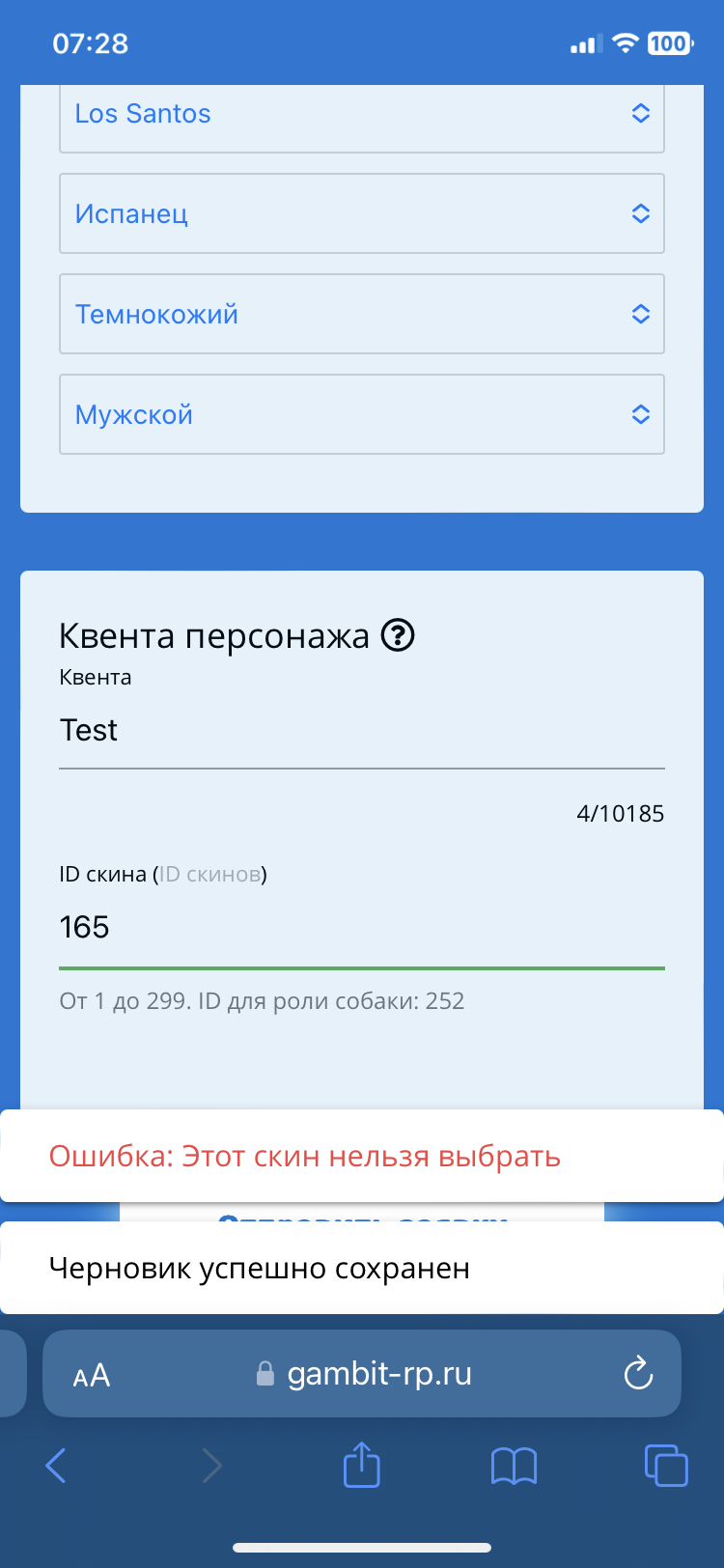Open the Темнокожий dropdown
This screenshot has height=1568, width=724.
click(x=361, y=314)
